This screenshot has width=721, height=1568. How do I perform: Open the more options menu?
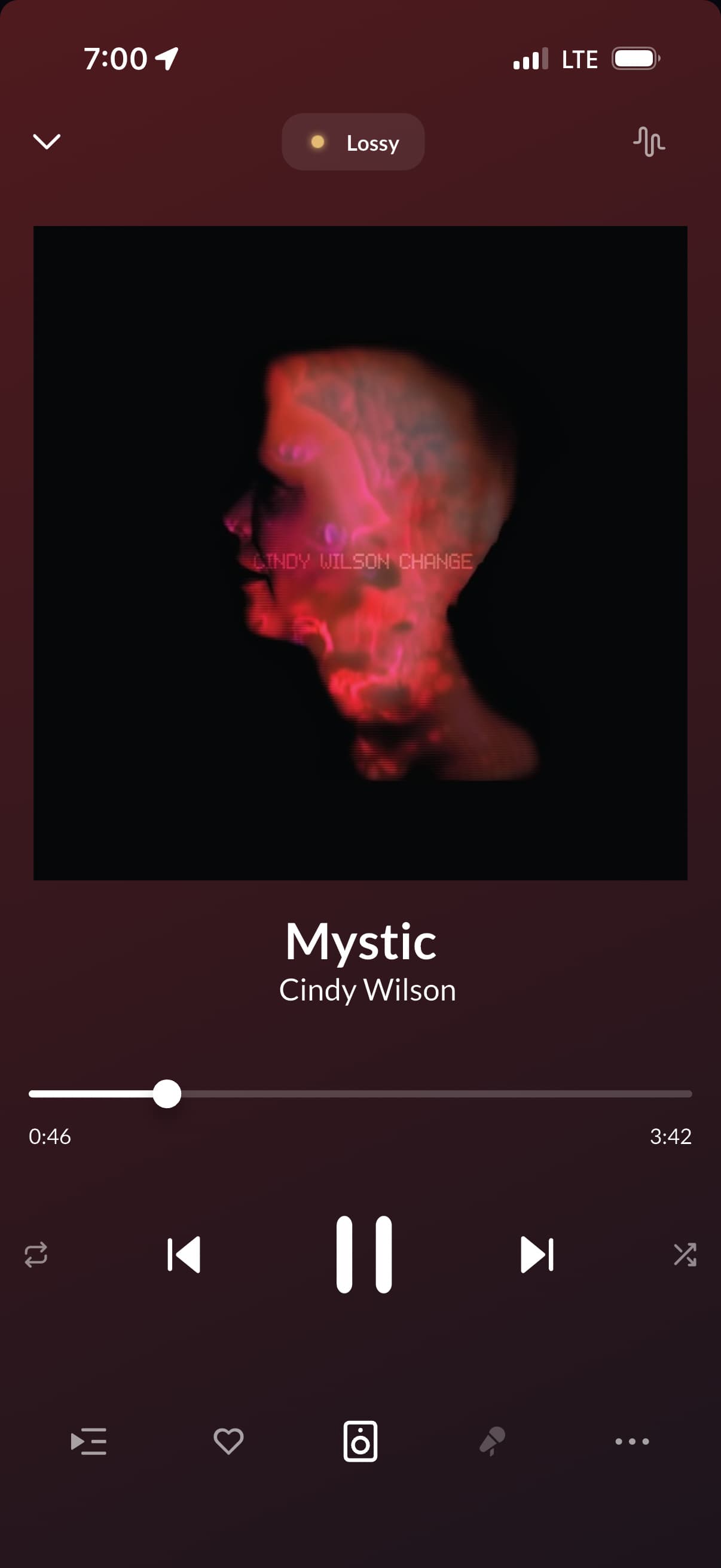(632, 1441)
